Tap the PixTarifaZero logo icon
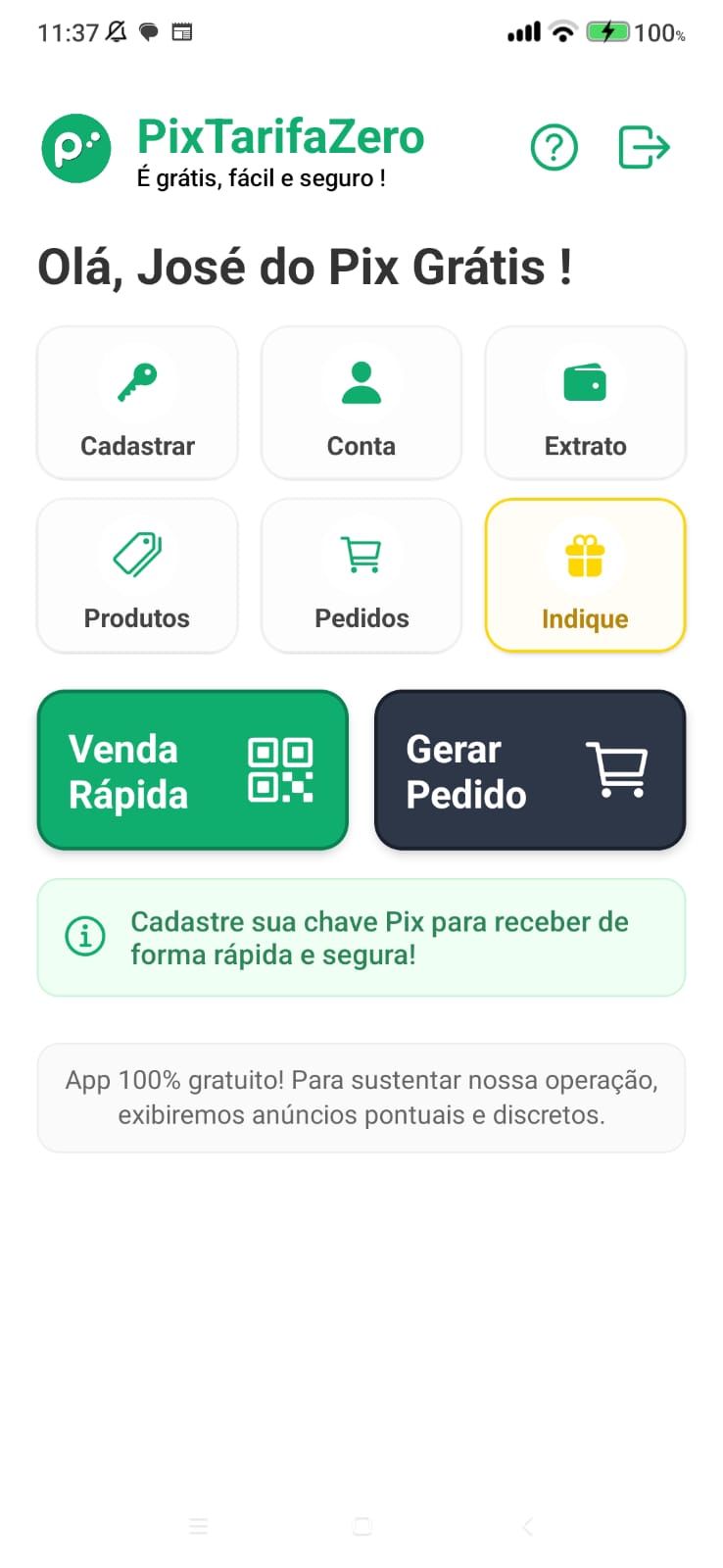Viewport: 723px width, 1568px height. click(75, 147)
